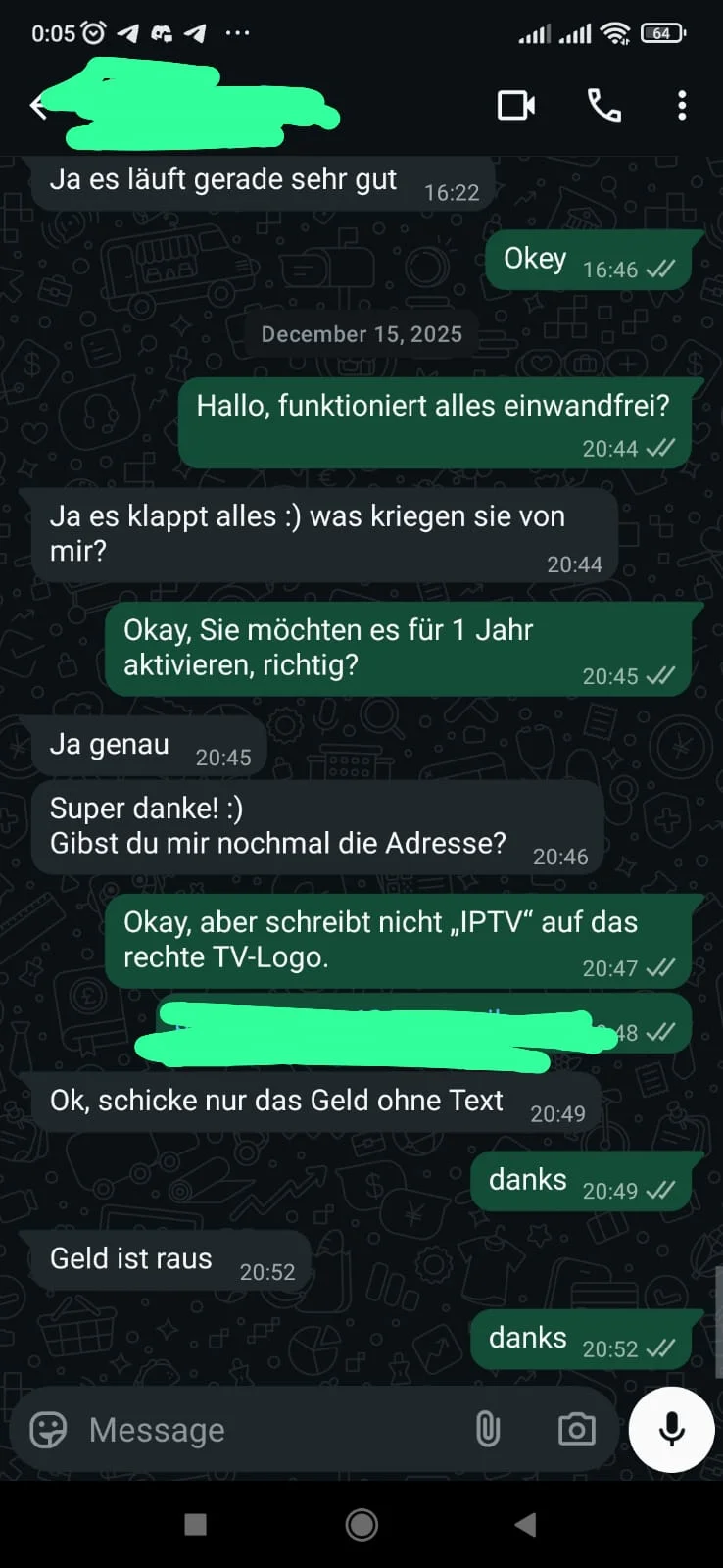Open the camera from the message bar
This screenshot has height=1568, width=723.
(x=576, y=1430)
